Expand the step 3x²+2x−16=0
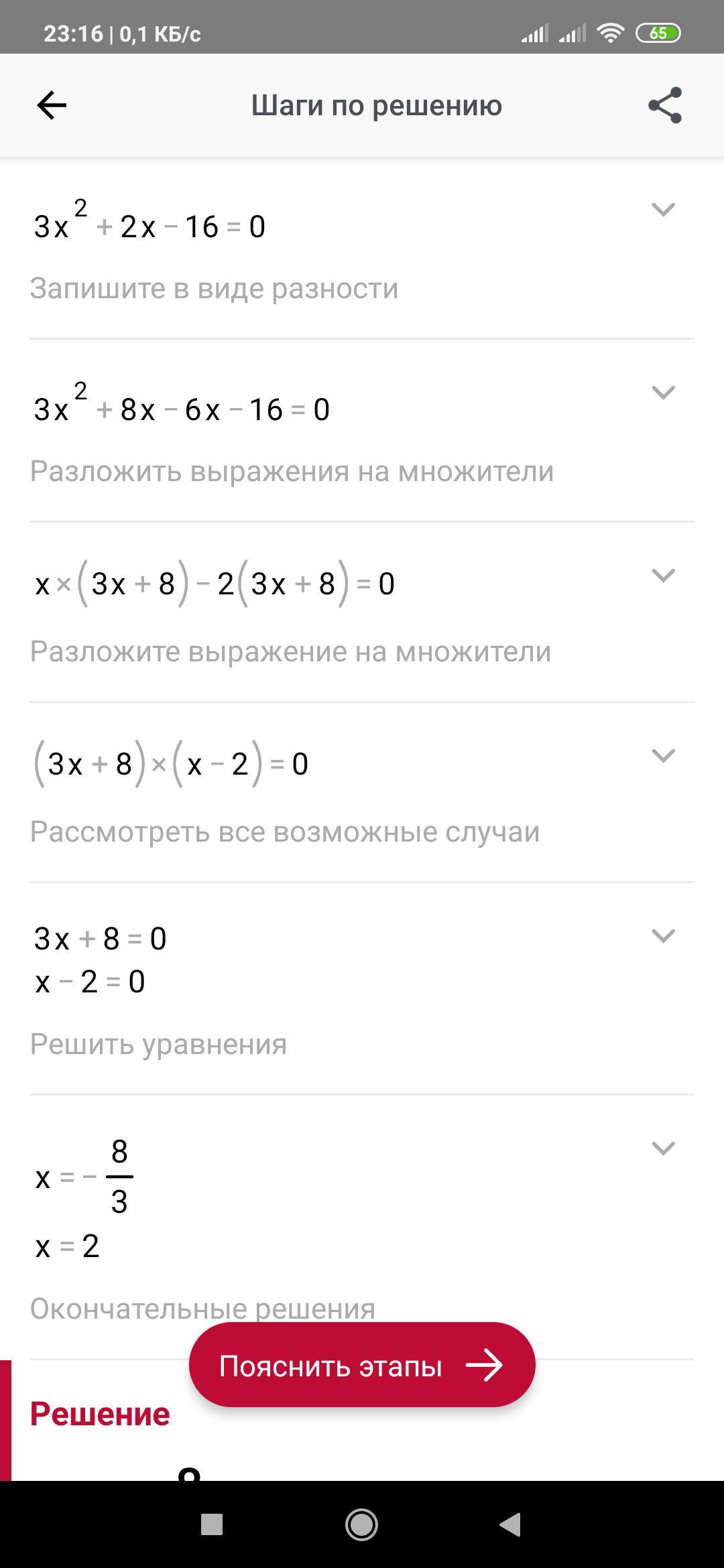Screen dimensions: 724x1568 pos(663,210)
